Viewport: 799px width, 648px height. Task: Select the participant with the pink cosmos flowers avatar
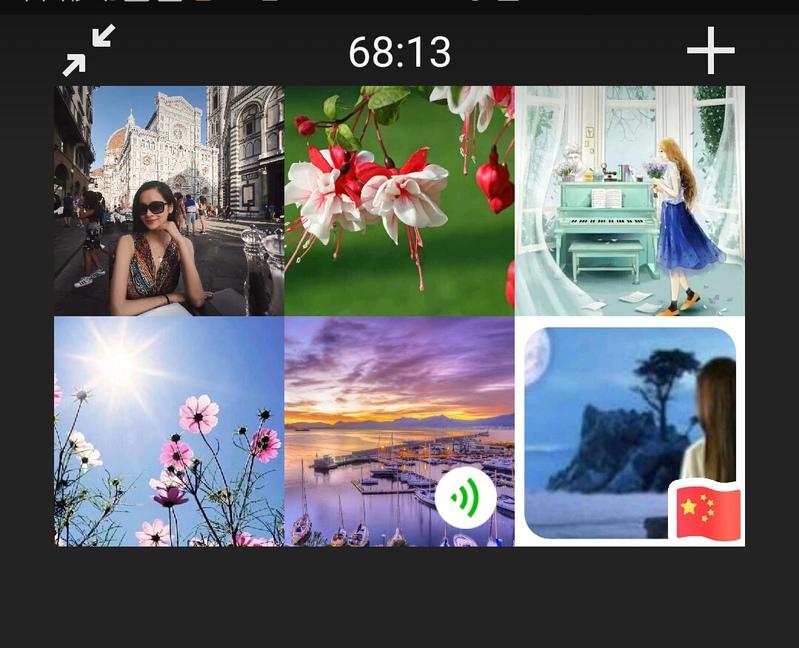pyautogui.click(x=169, y=431)
